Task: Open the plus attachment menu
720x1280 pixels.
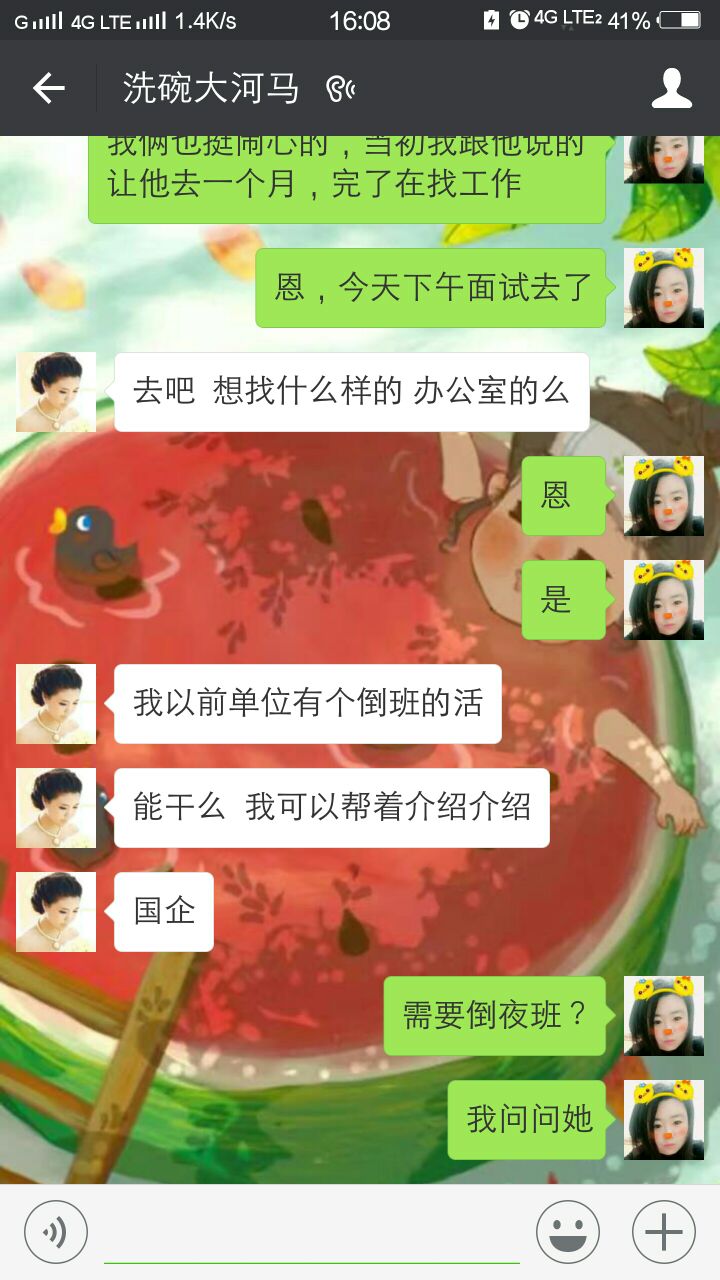Action: click(664, 1232)
